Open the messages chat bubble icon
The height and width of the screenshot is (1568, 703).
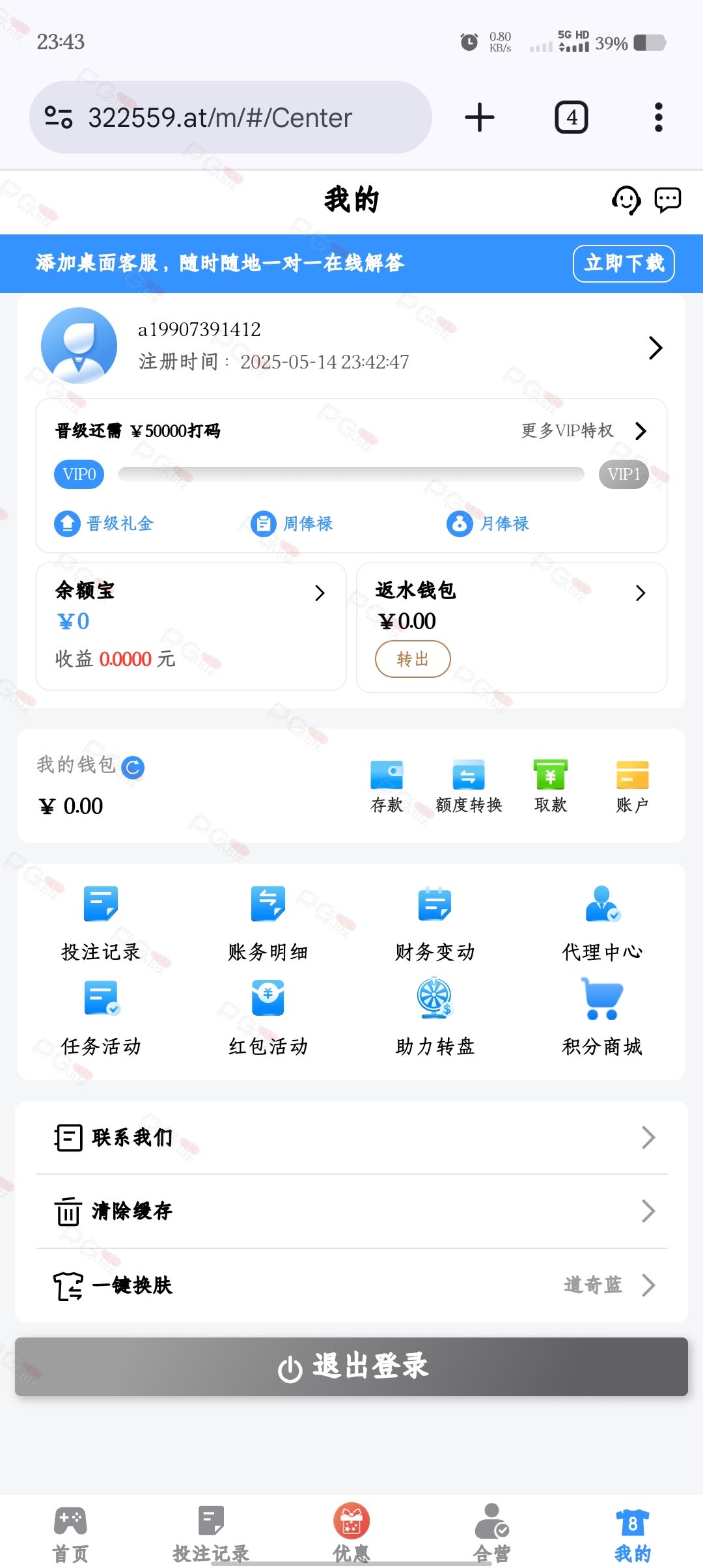click(x=667, y=199)
